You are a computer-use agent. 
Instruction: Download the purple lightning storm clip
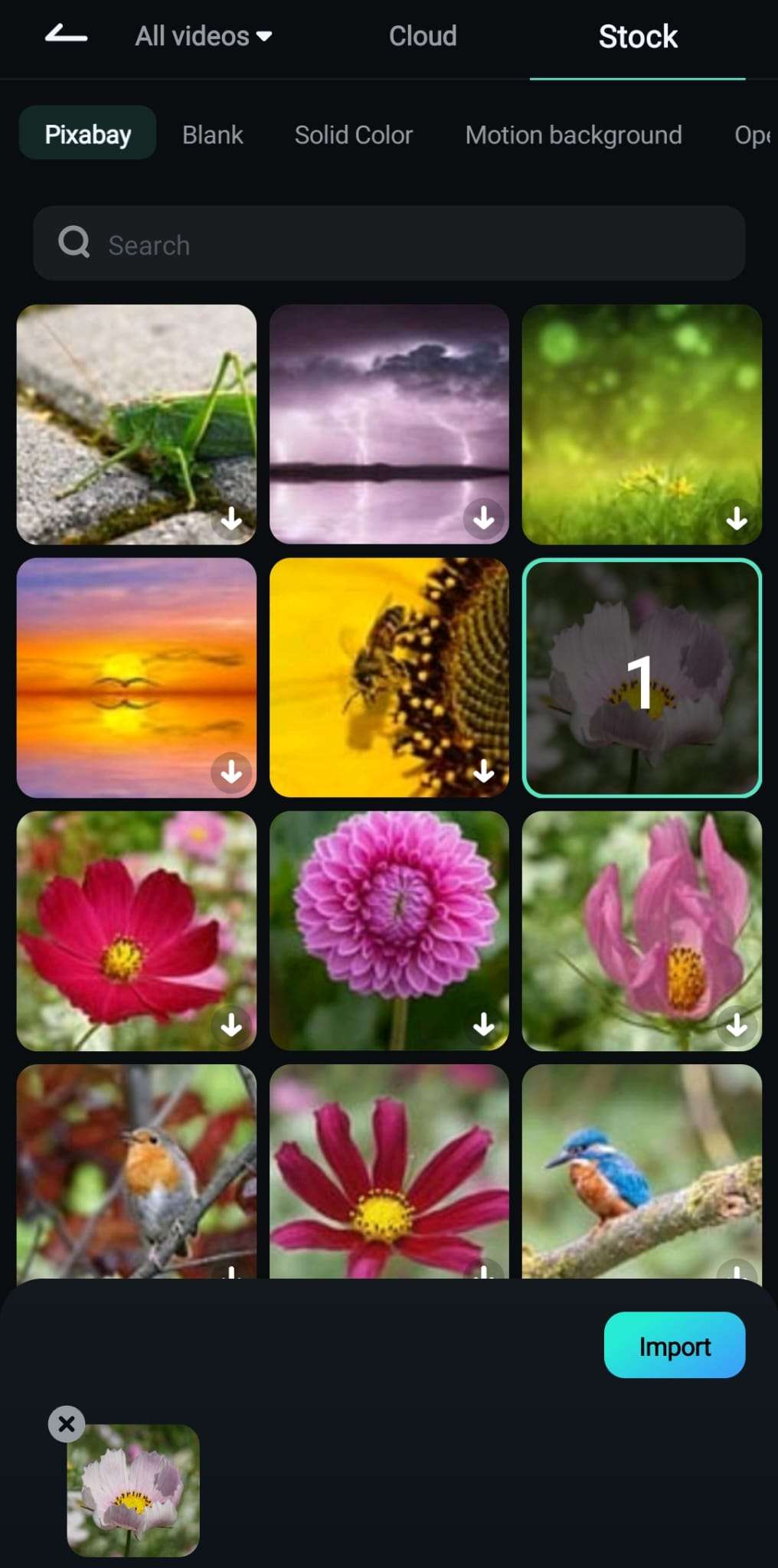pyautogui.click(x=483, y=519)
